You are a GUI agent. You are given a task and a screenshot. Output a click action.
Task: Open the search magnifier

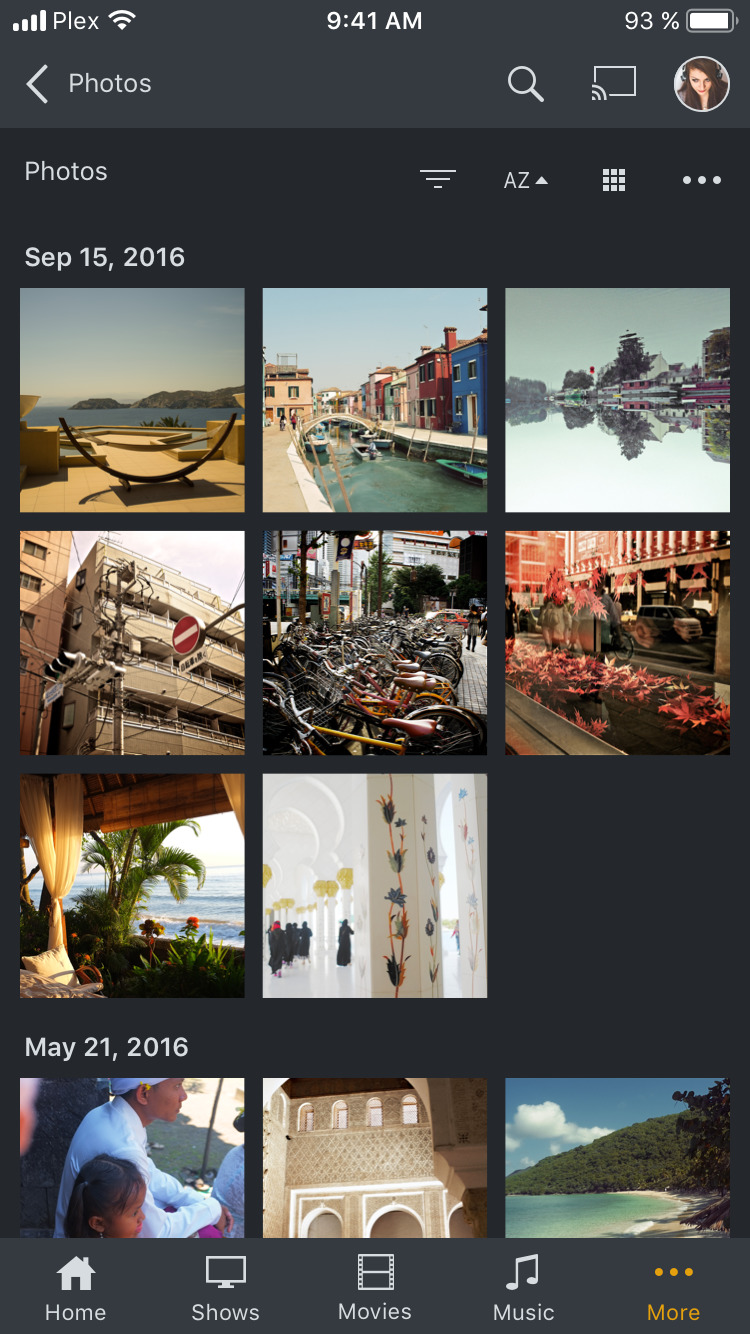[x=525, y=84]
